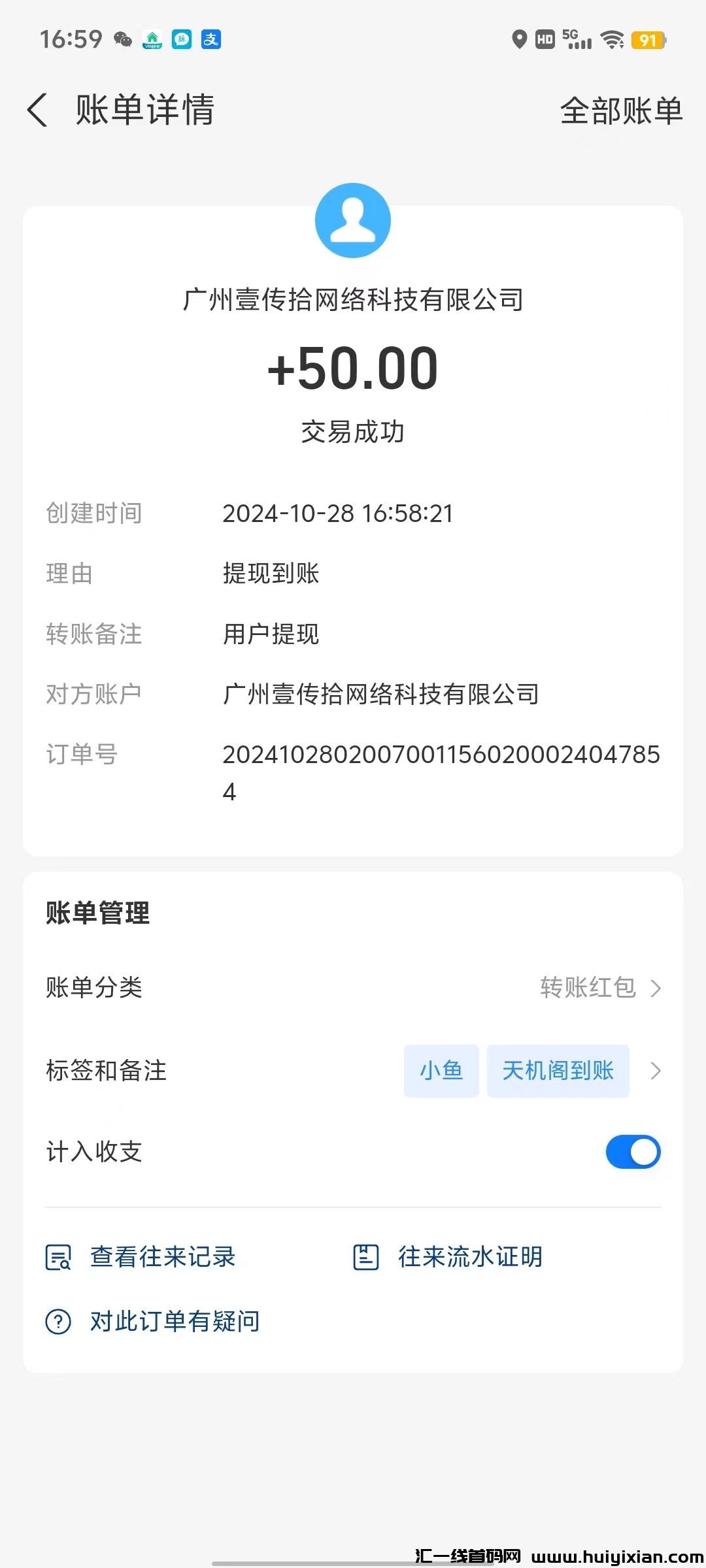The image size is (706, 1568).
Task: Toggle the 天机阁到账 tag
Action: (x=558, y=1071)
